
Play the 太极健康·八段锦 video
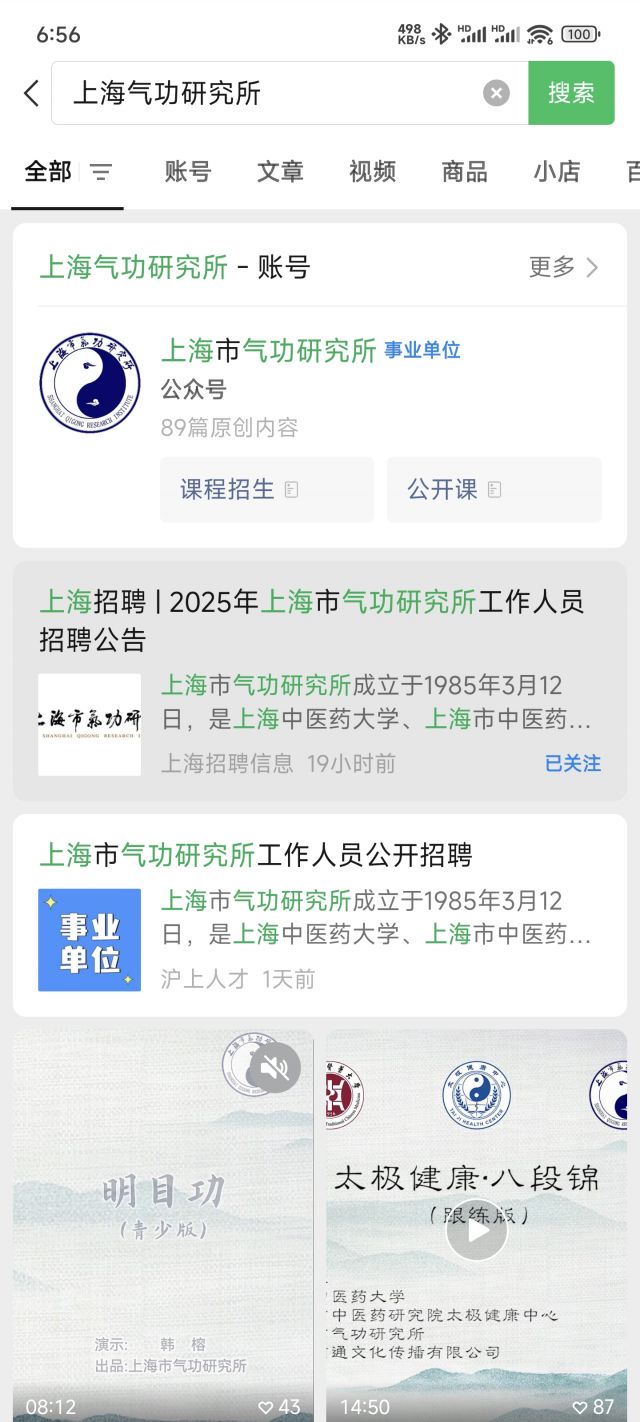pyautogui.click(x=476, y=1230)
